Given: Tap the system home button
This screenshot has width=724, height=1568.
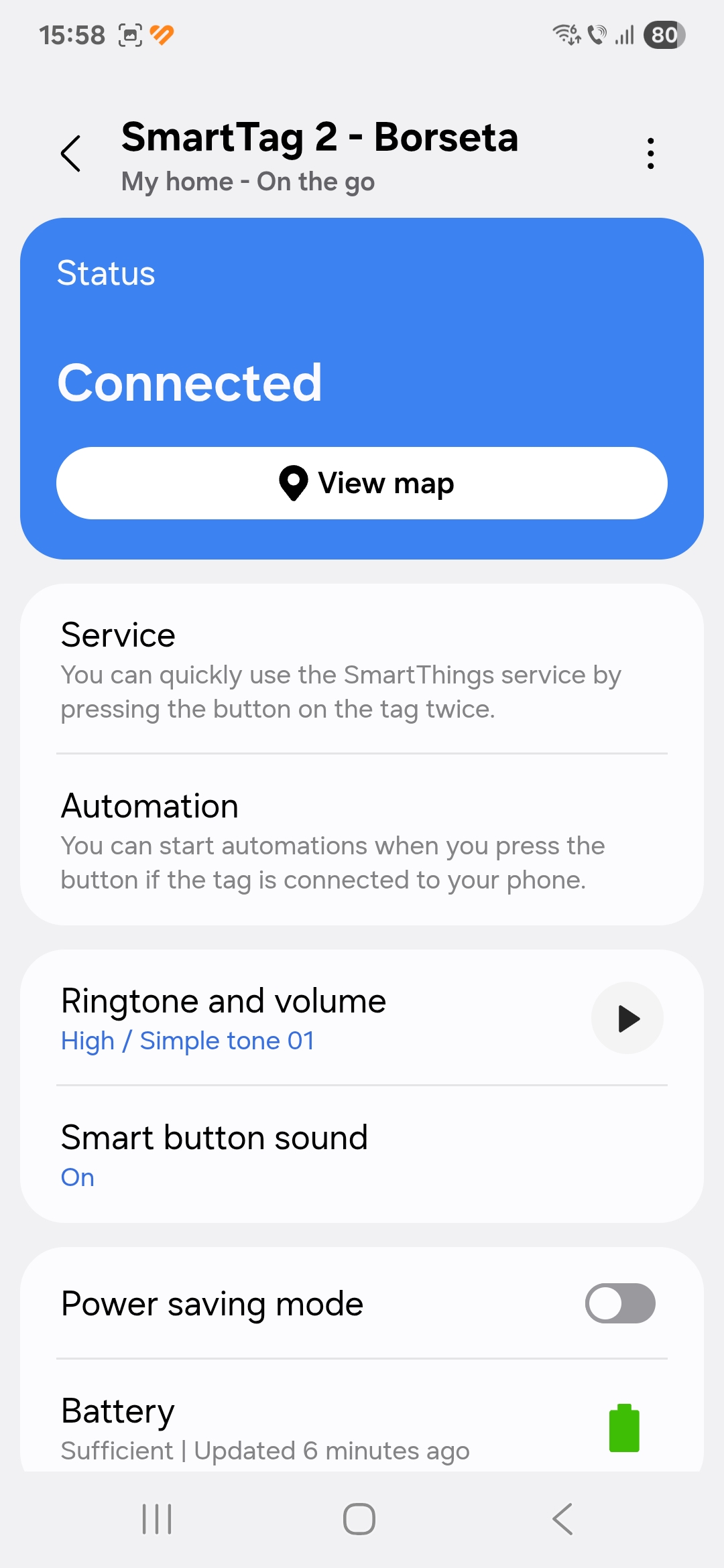Looking at the screenshot, I should point(359,1518).
